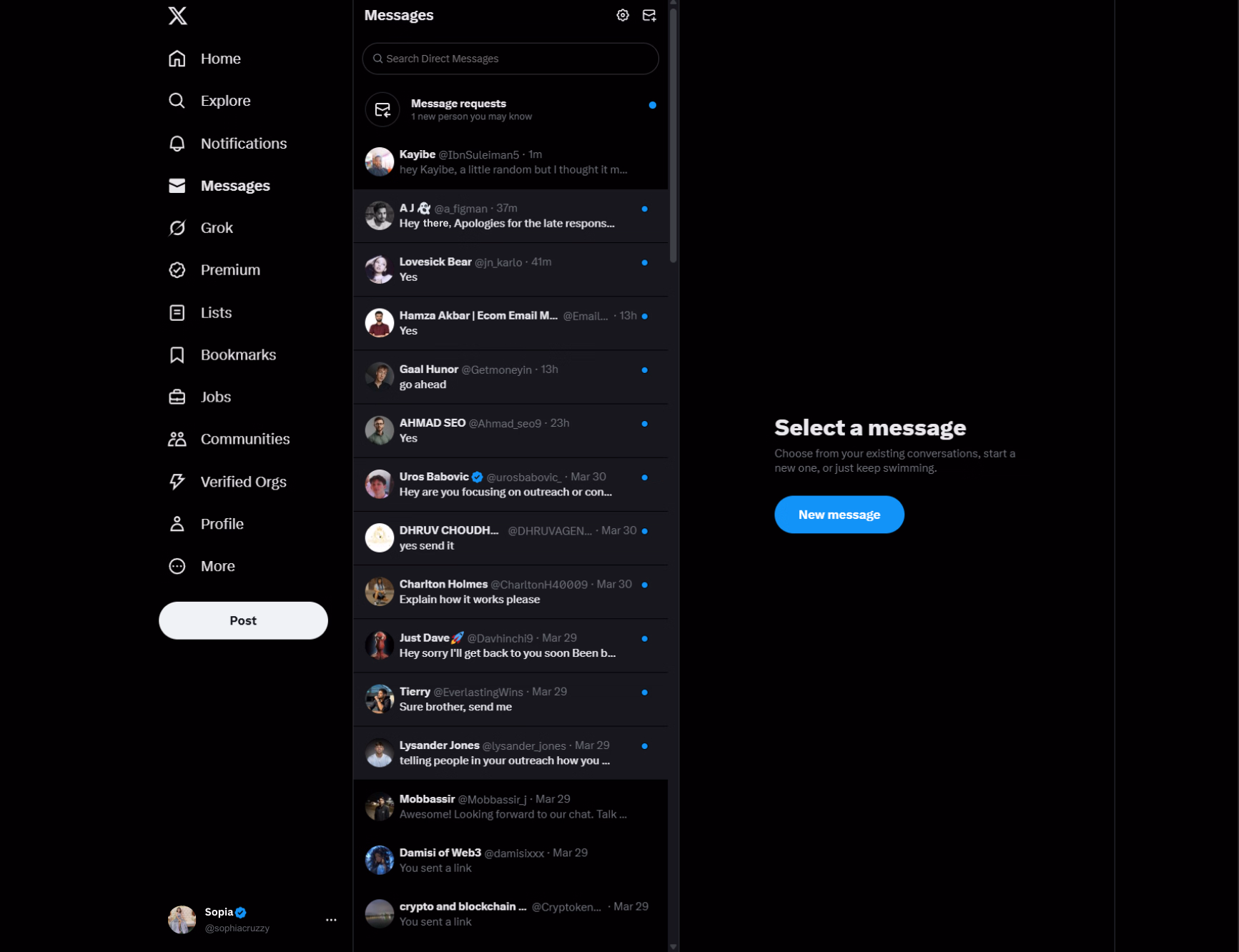Open the chat with Damisi of Web3
The image size is (1239, 952).
510,860
